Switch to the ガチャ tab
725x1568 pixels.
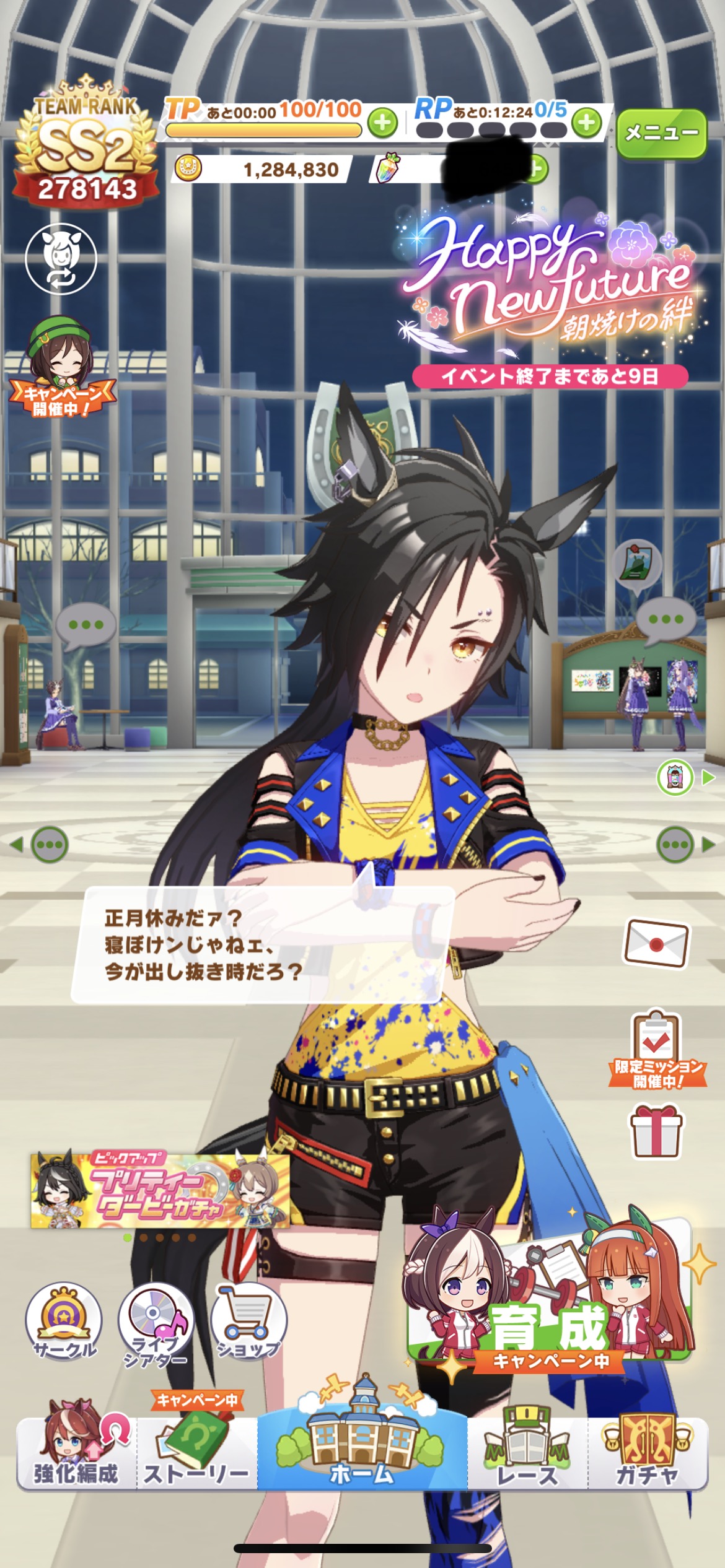[x=646, y=1453]
